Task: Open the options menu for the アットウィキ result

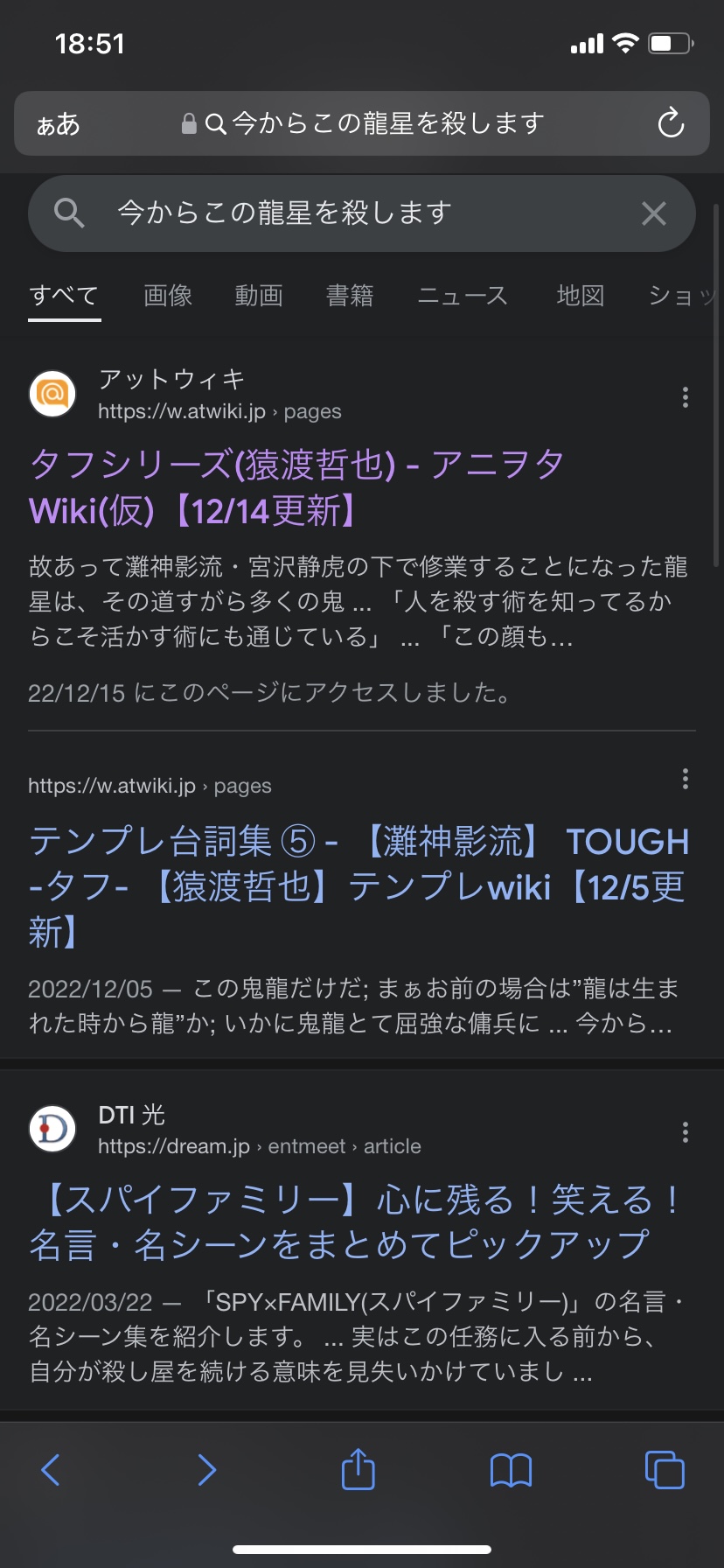Action: [686, 397]
